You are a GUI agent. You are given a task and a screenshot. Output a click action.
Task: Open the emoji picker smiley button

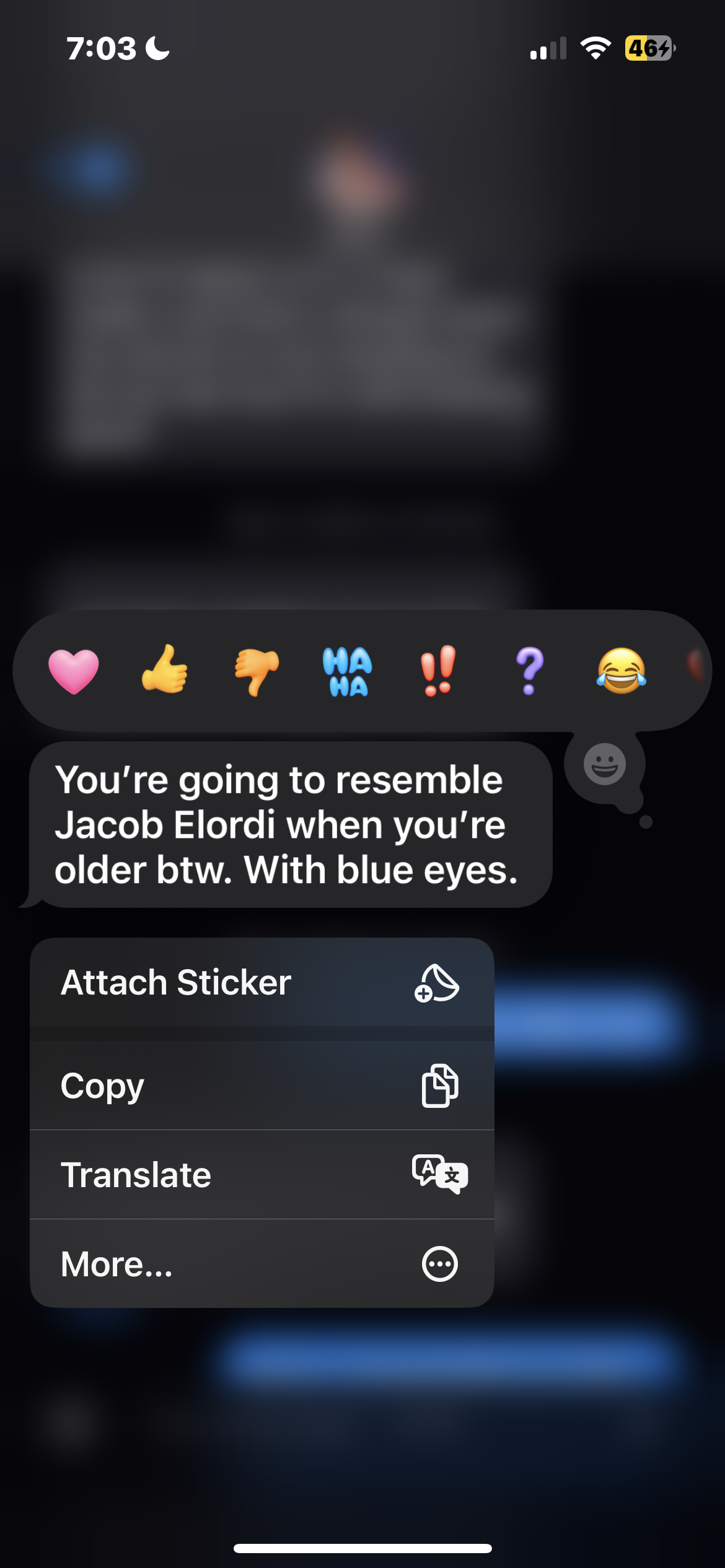(x=604, y=764)
